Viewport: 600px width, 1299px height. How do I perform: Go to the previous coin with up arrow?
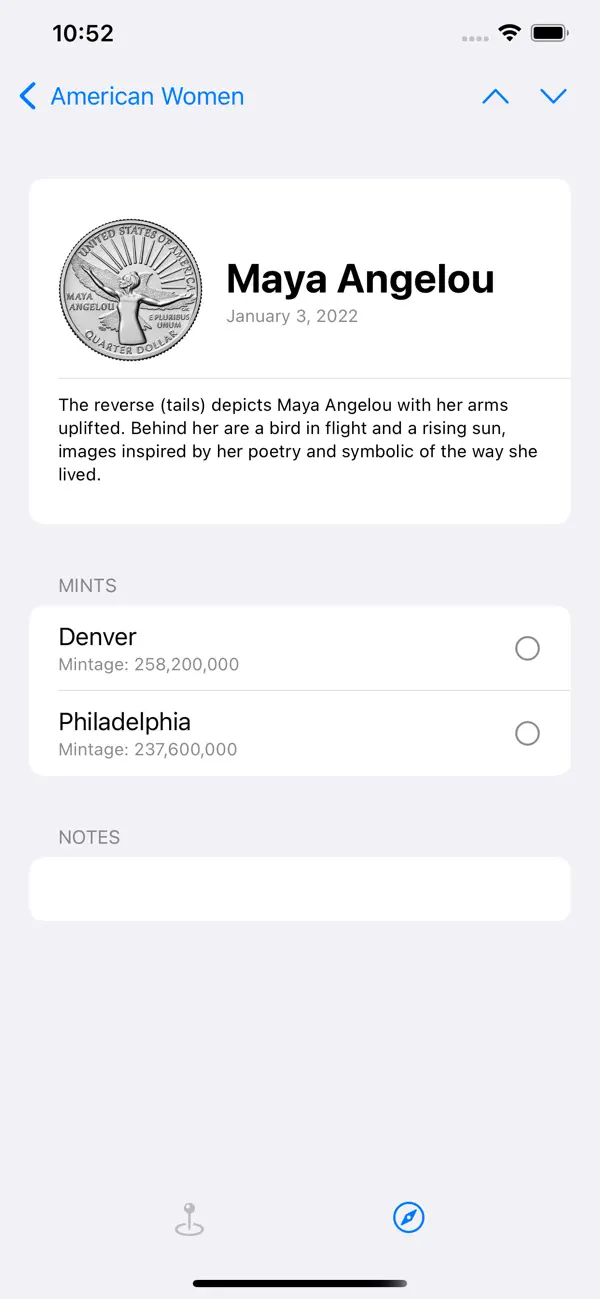(495, 96)
